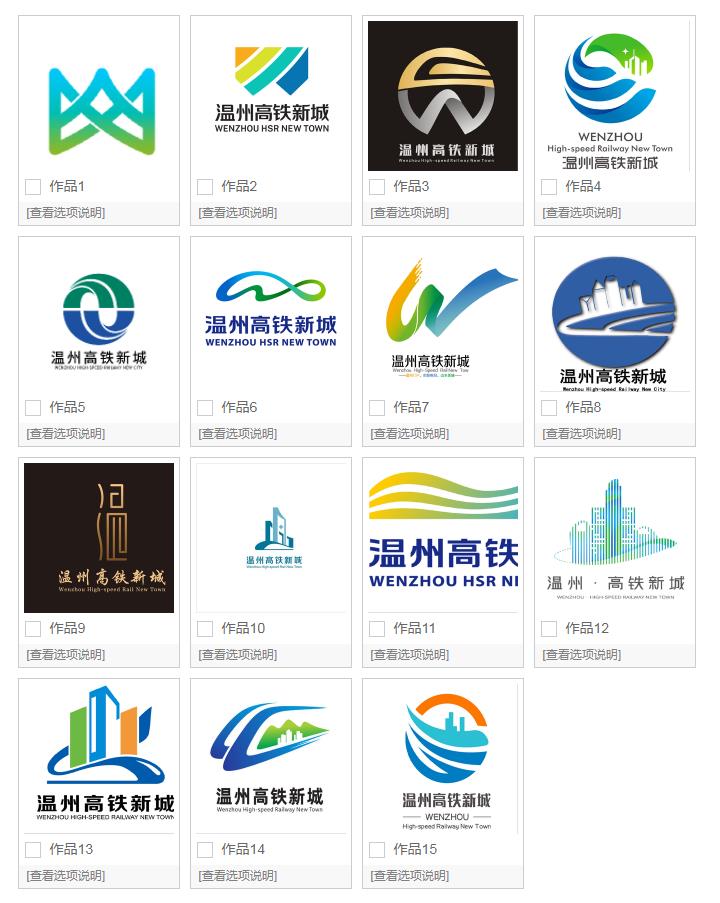720x903 pixels.
Task: Select 作品9 checkbox
Action: click(x=33, y=629)
